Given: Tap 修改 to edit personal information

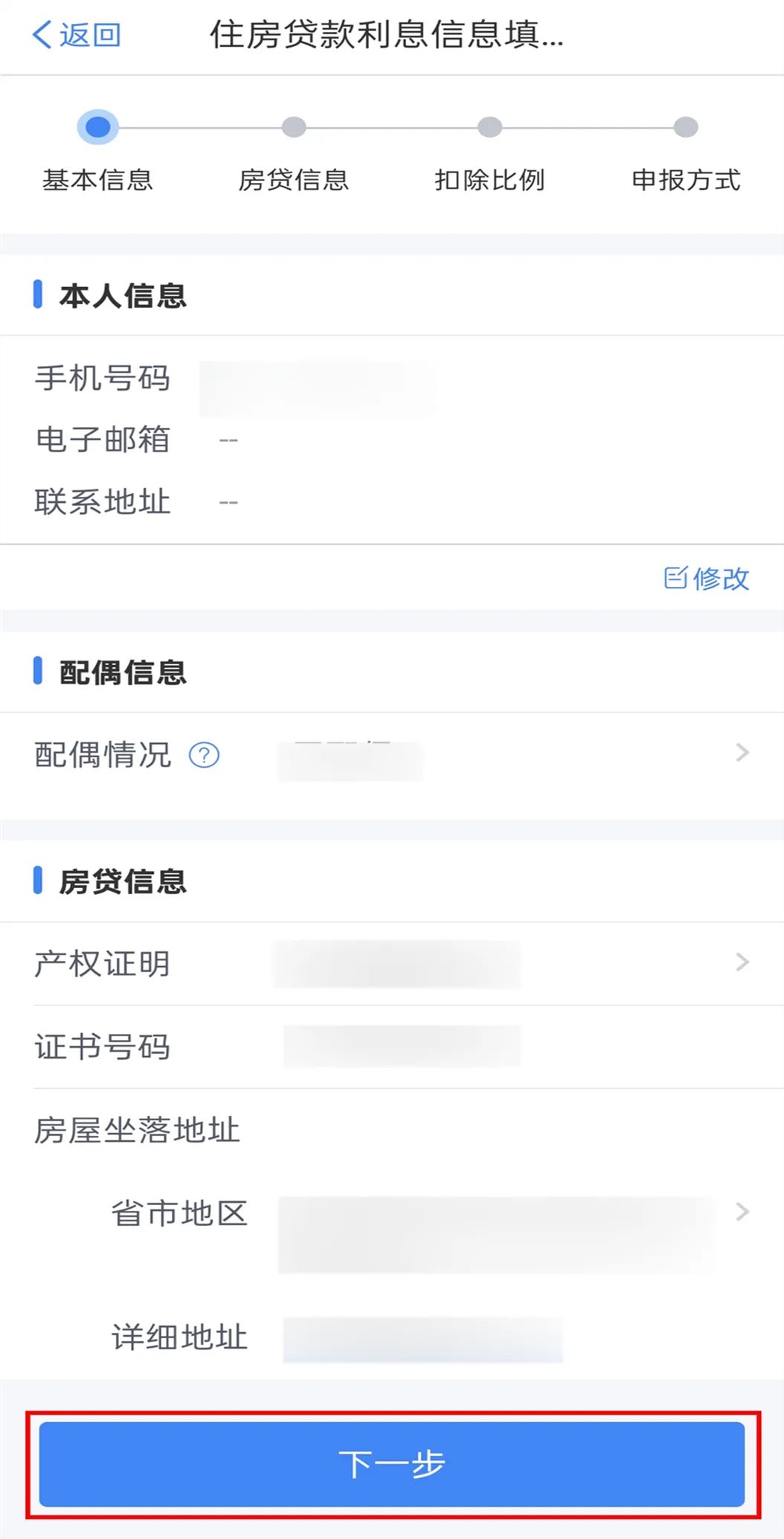Looking at the screenshot, I should pos(706,578).
